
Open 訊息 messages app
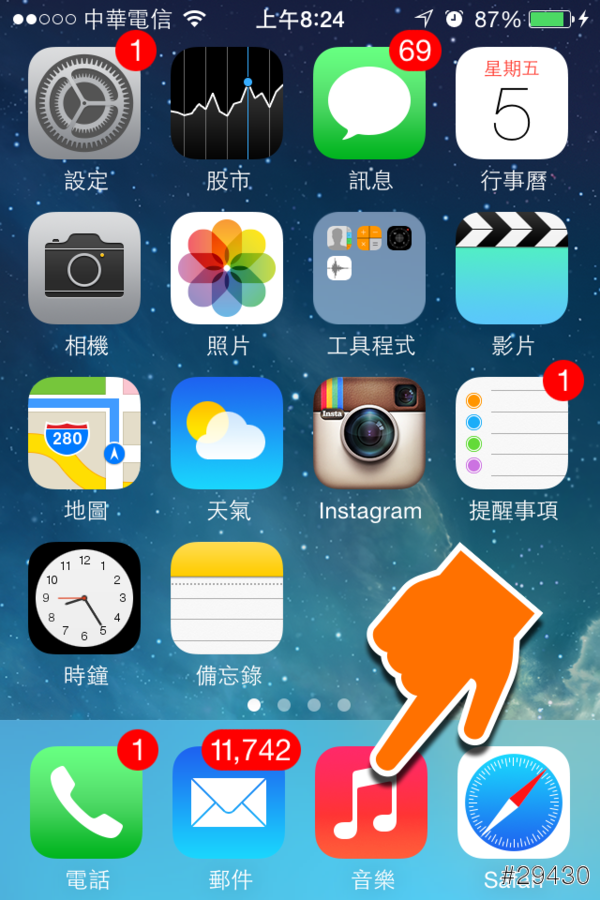pyautogui.click(x=369, y=104)
